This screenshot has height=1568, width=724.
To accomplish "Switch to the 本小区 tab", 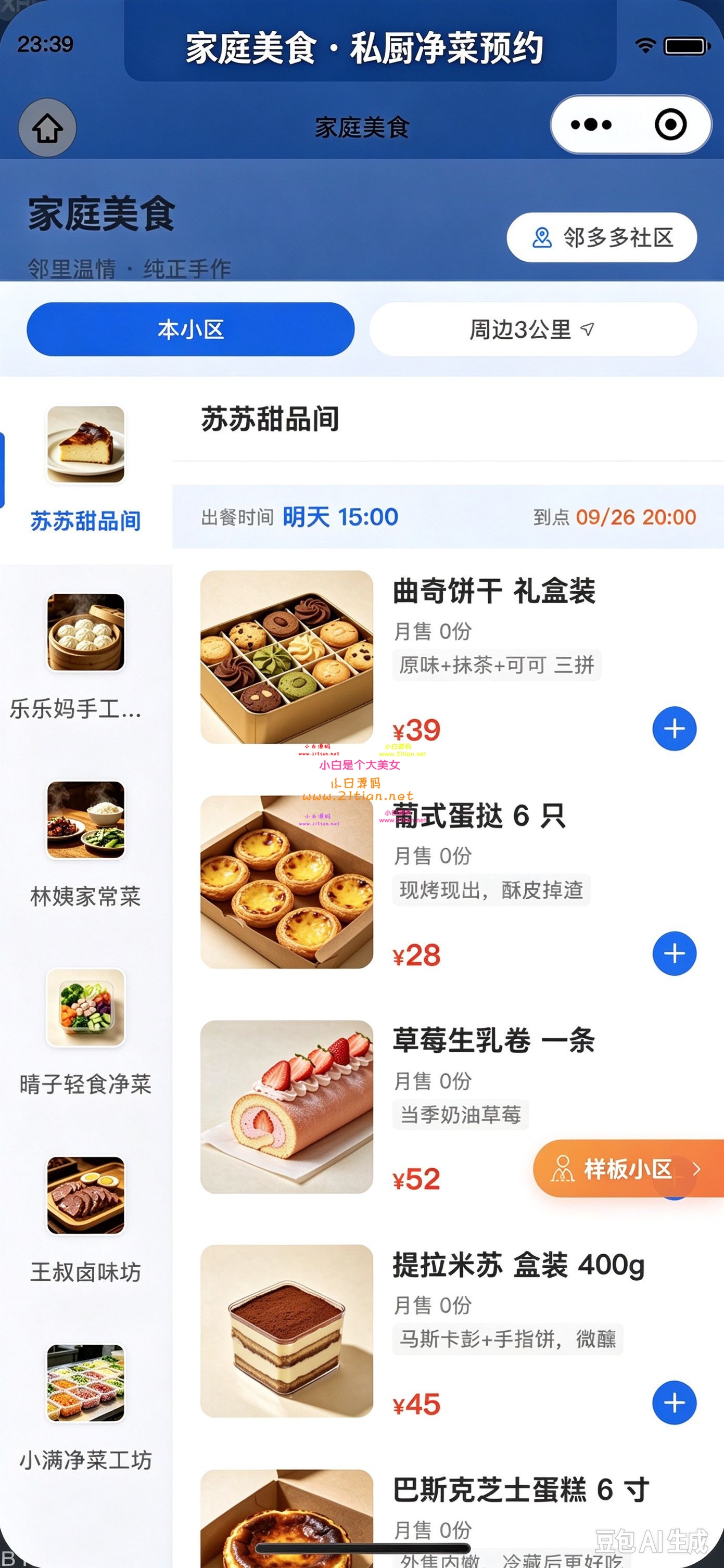I will [x=190, y=329].
